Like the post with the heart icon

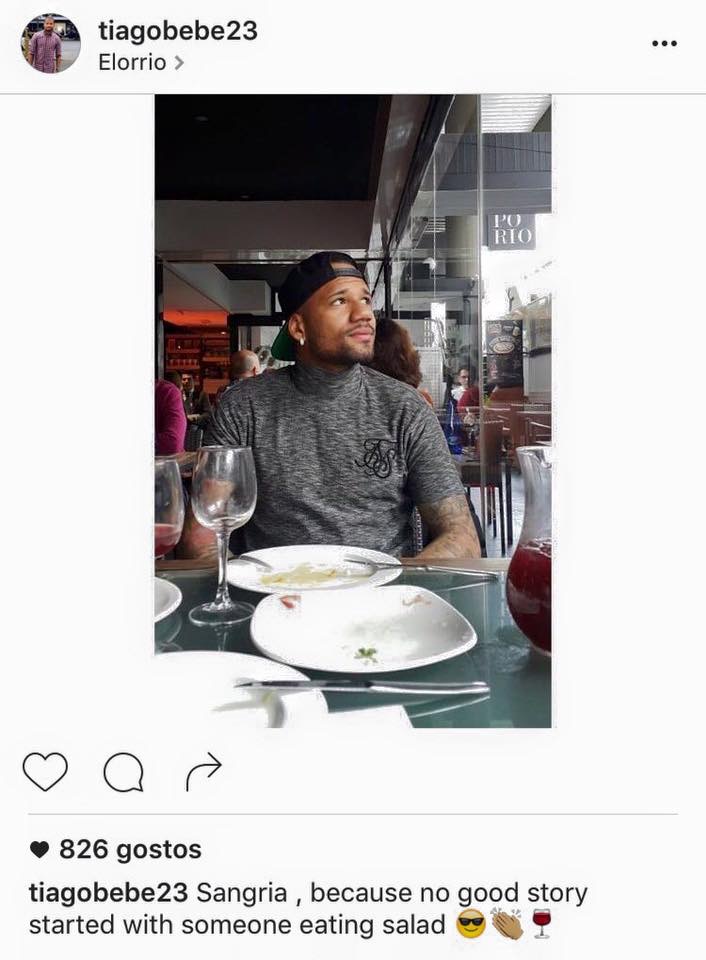tap(45, 772)
